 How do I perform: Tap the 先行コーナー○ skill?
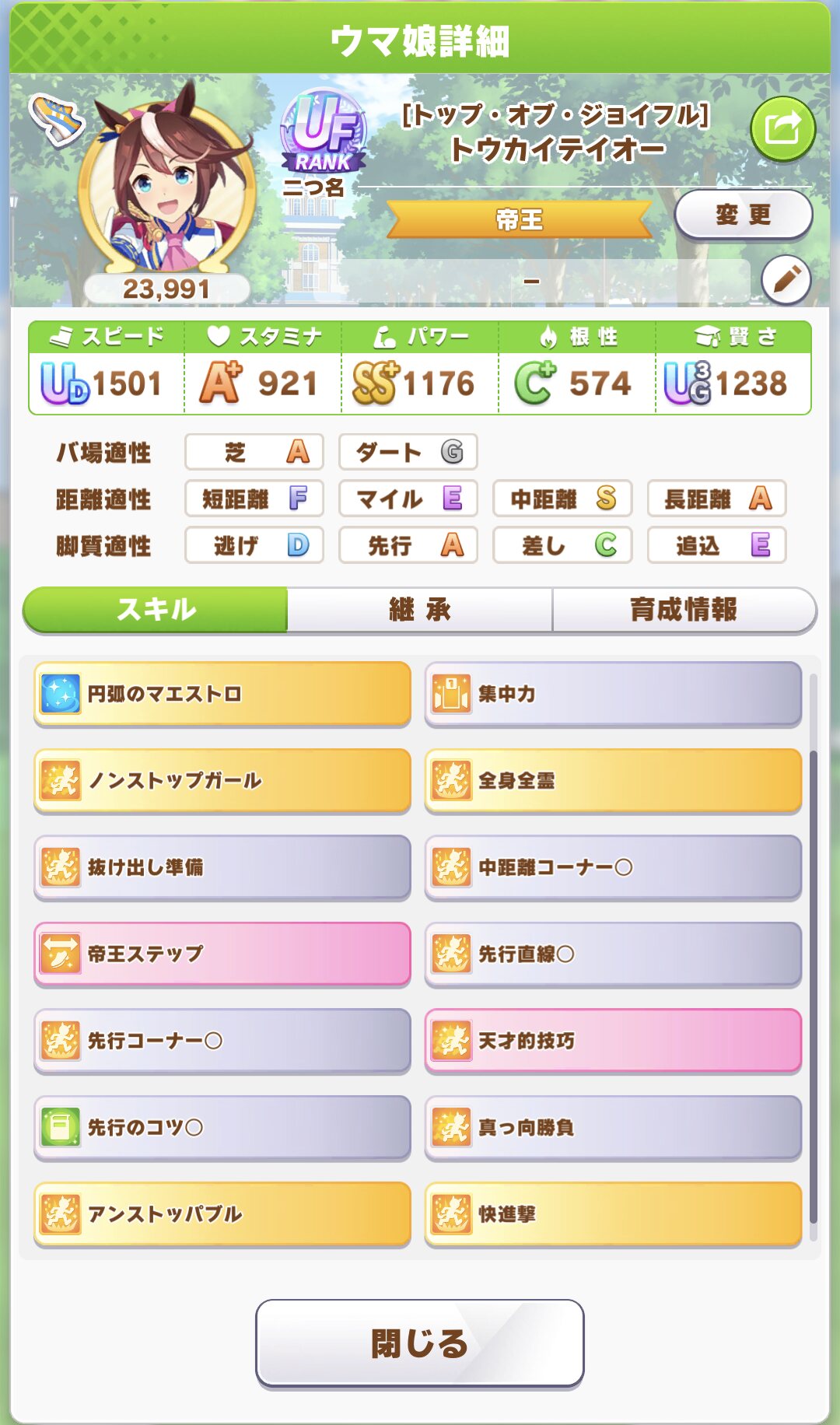[x=222, y=1041]
